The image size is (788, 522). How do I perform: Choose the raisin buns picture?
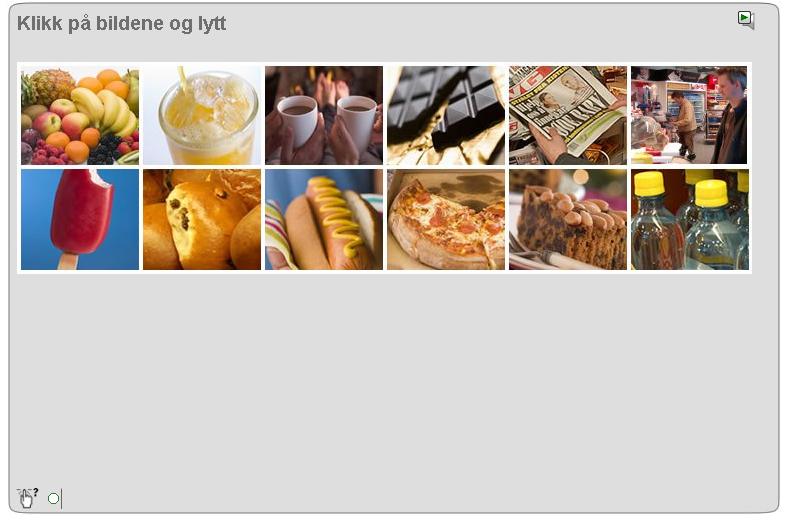pyautogui.click(x=202, y=219)
